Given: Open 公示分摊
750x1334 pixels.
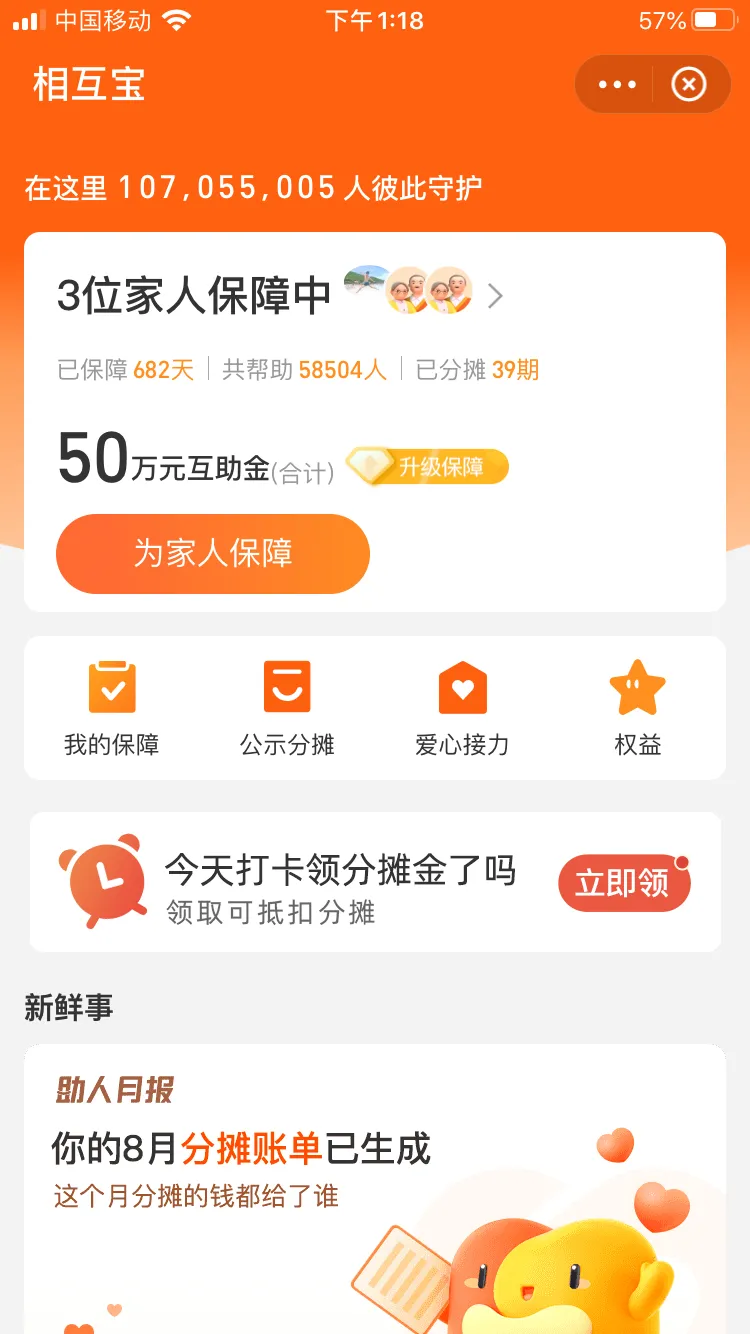Looking at the screenshot, I should pos(287,708).
